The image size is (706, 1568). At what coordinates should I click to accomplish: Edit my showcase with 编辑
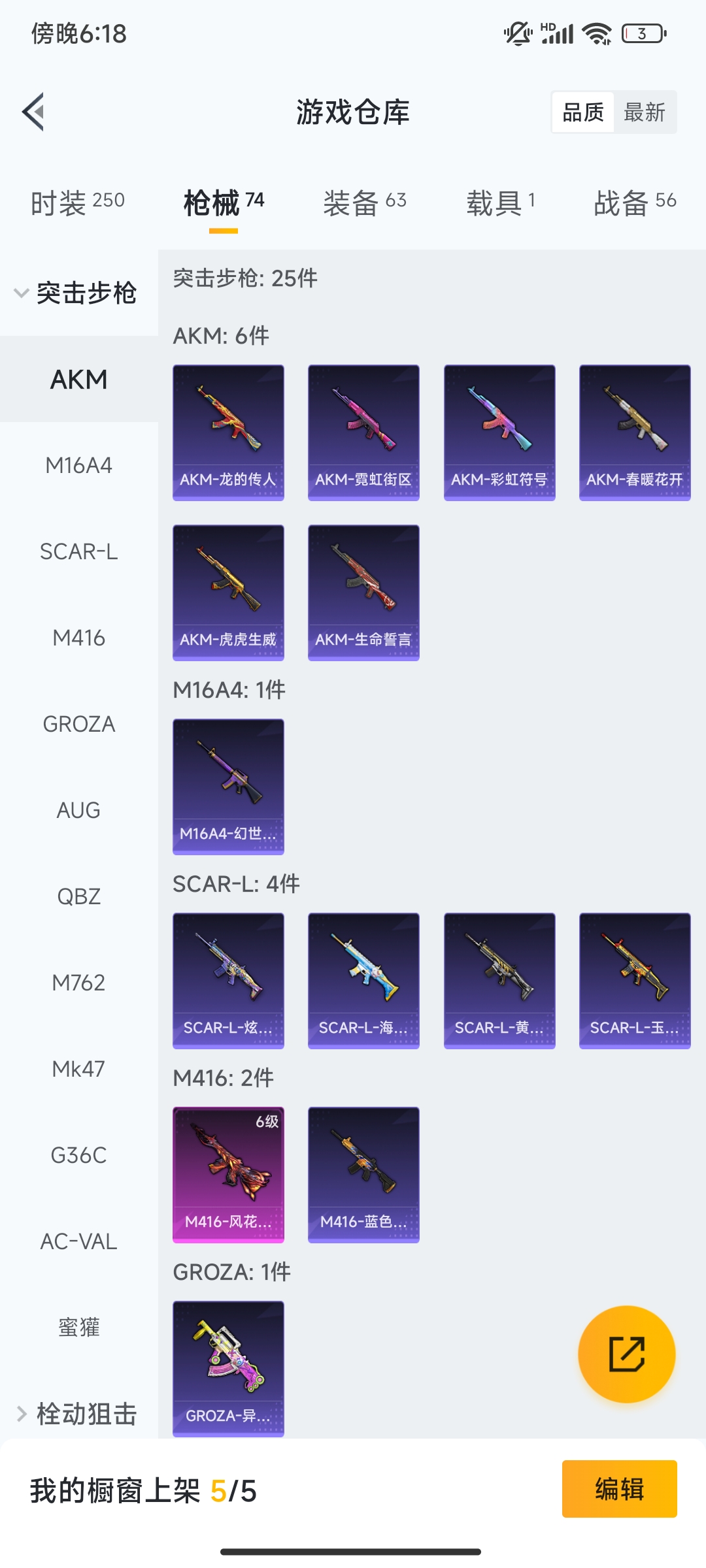619,1489
